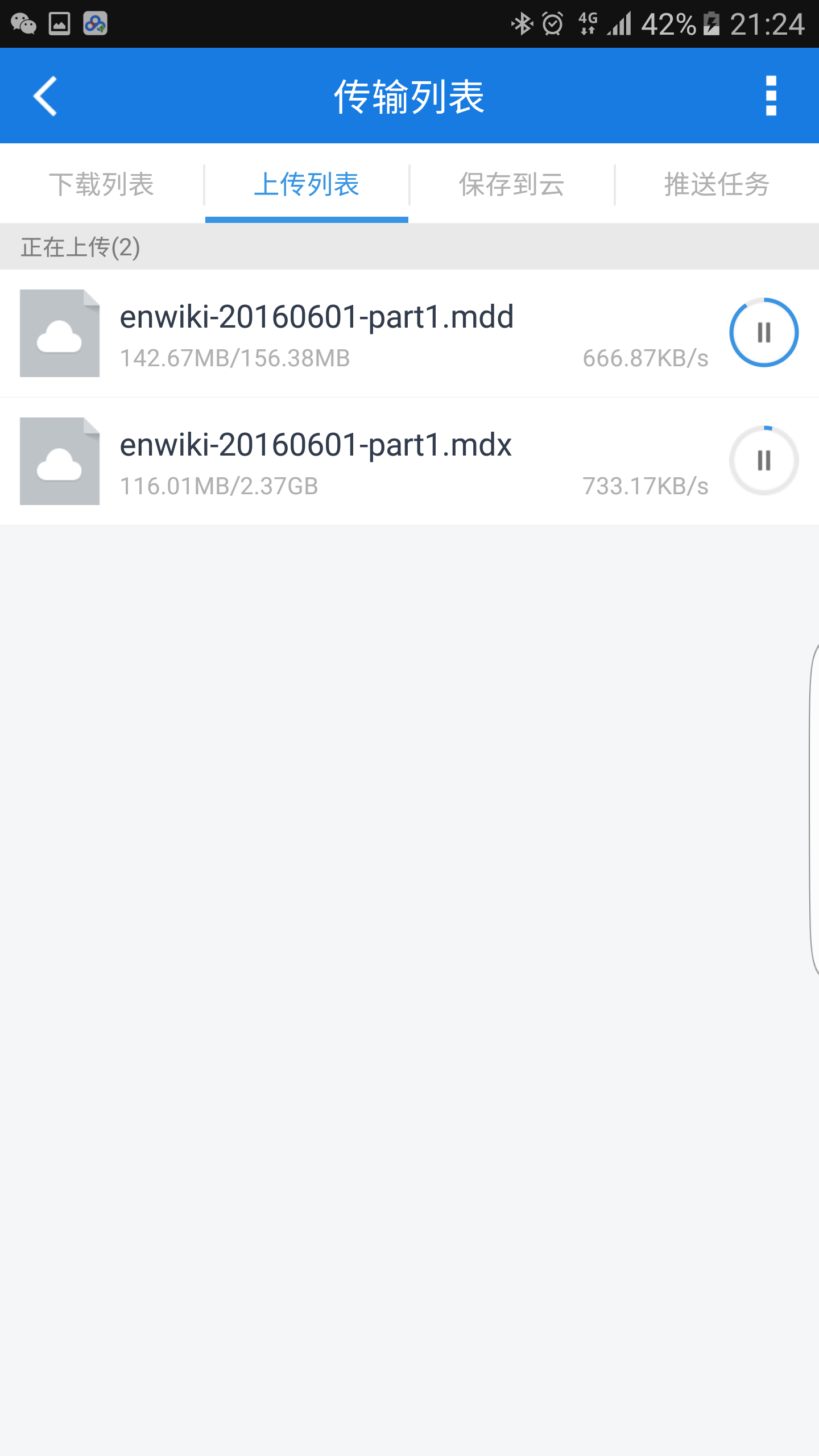Open the 保存到云 tab

512,184
